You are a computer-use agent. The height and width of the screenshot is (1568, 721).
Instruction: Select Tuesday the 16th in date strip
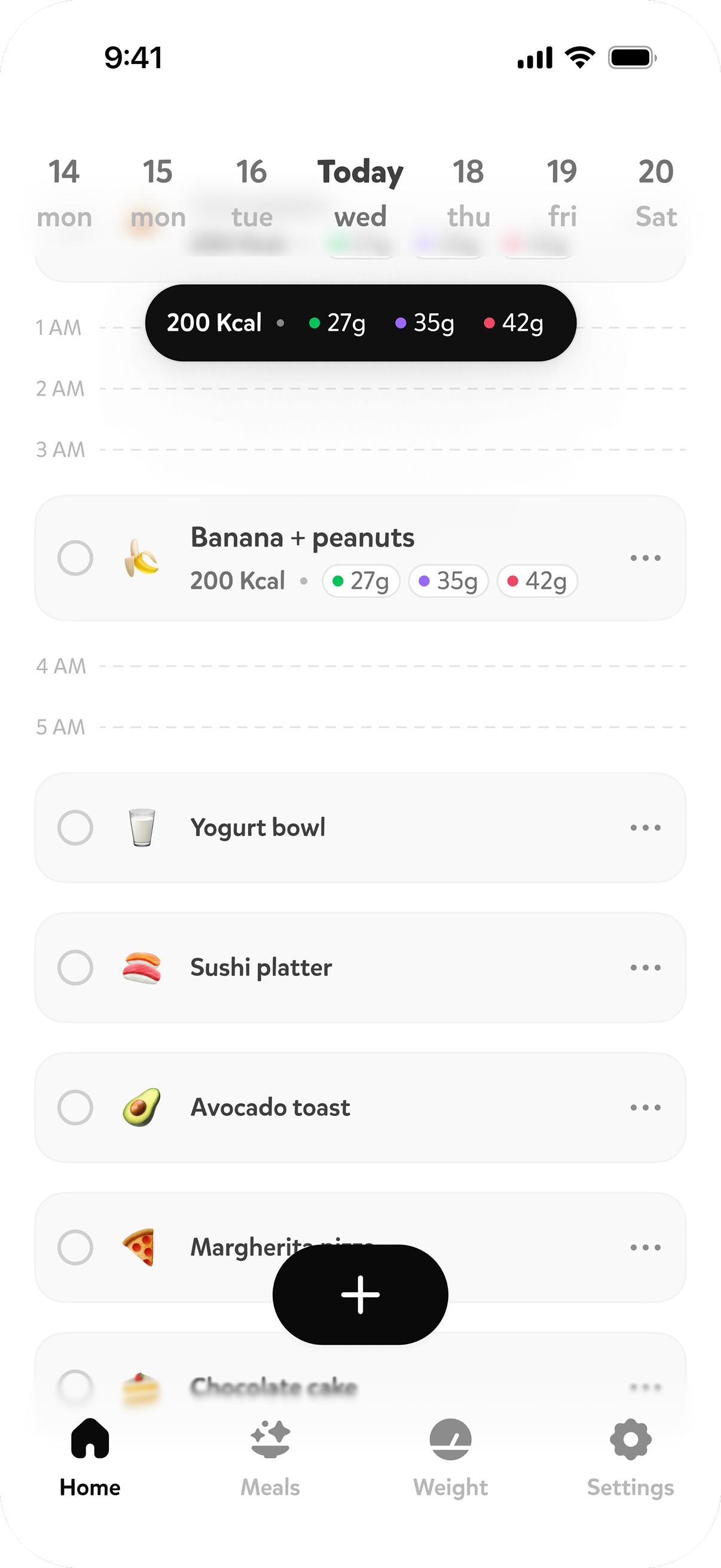[x=251, y=193]
